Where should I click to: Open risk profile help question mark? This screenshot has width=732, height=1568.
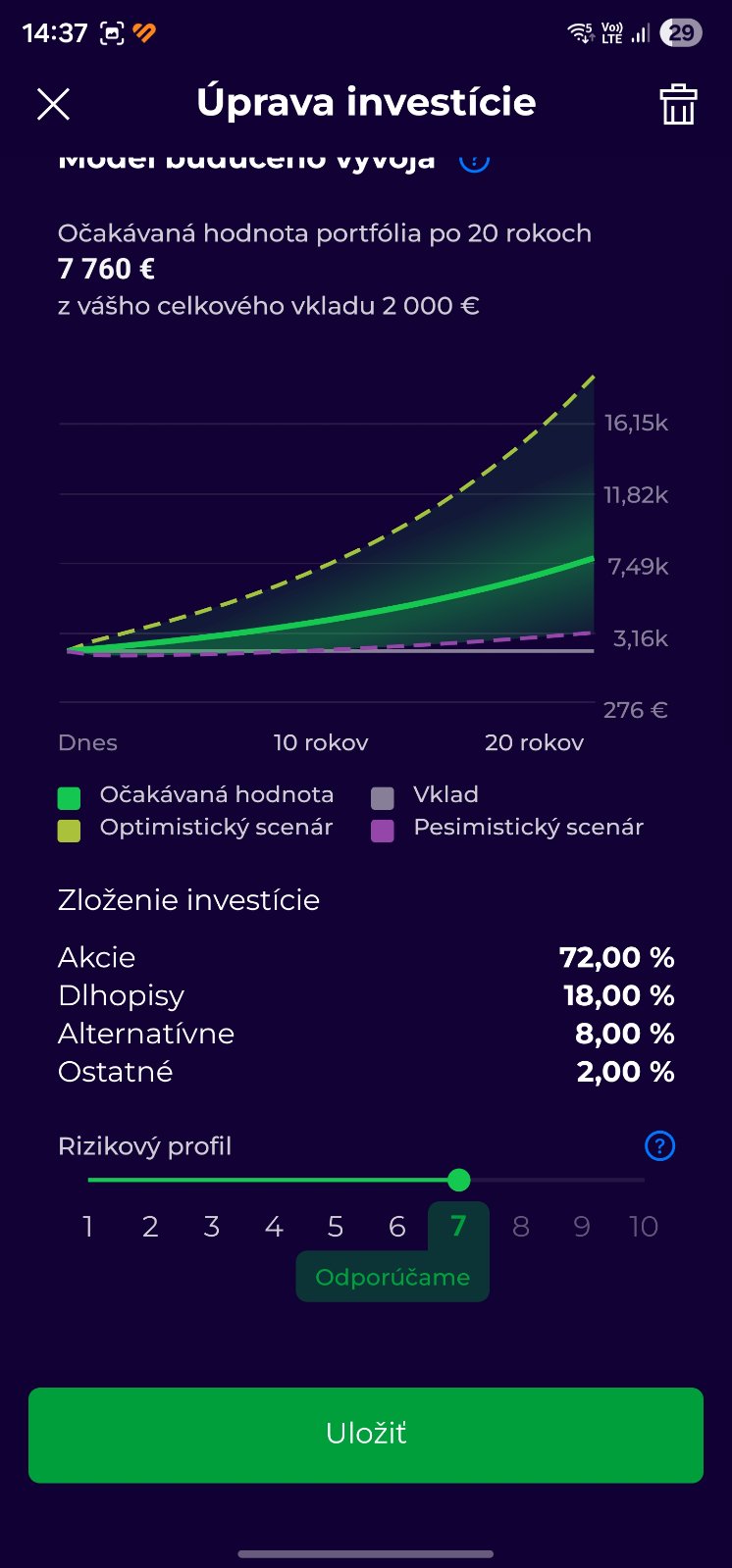(660, 1145)
